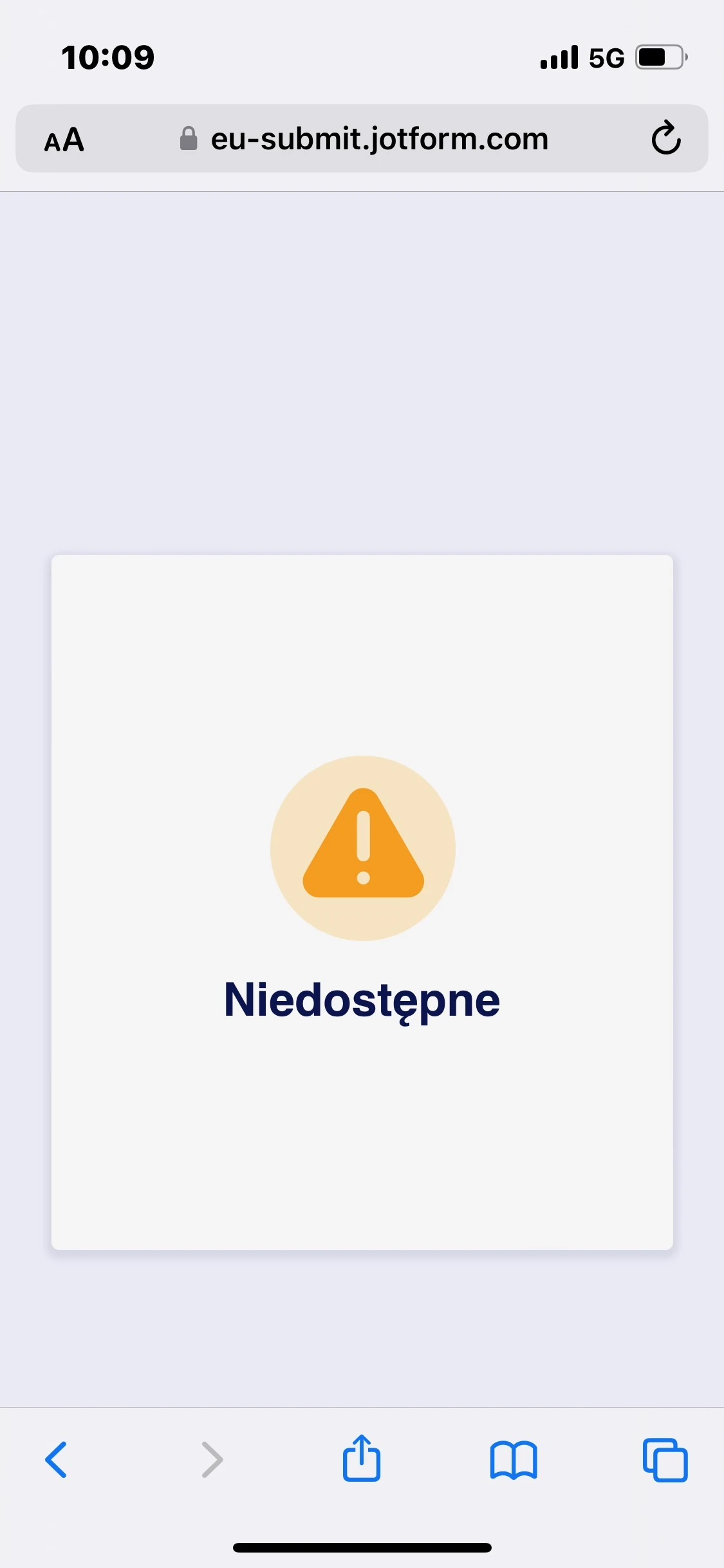Tap the page reload icon
The image size is (724, 1568).
tap(665, 138)
